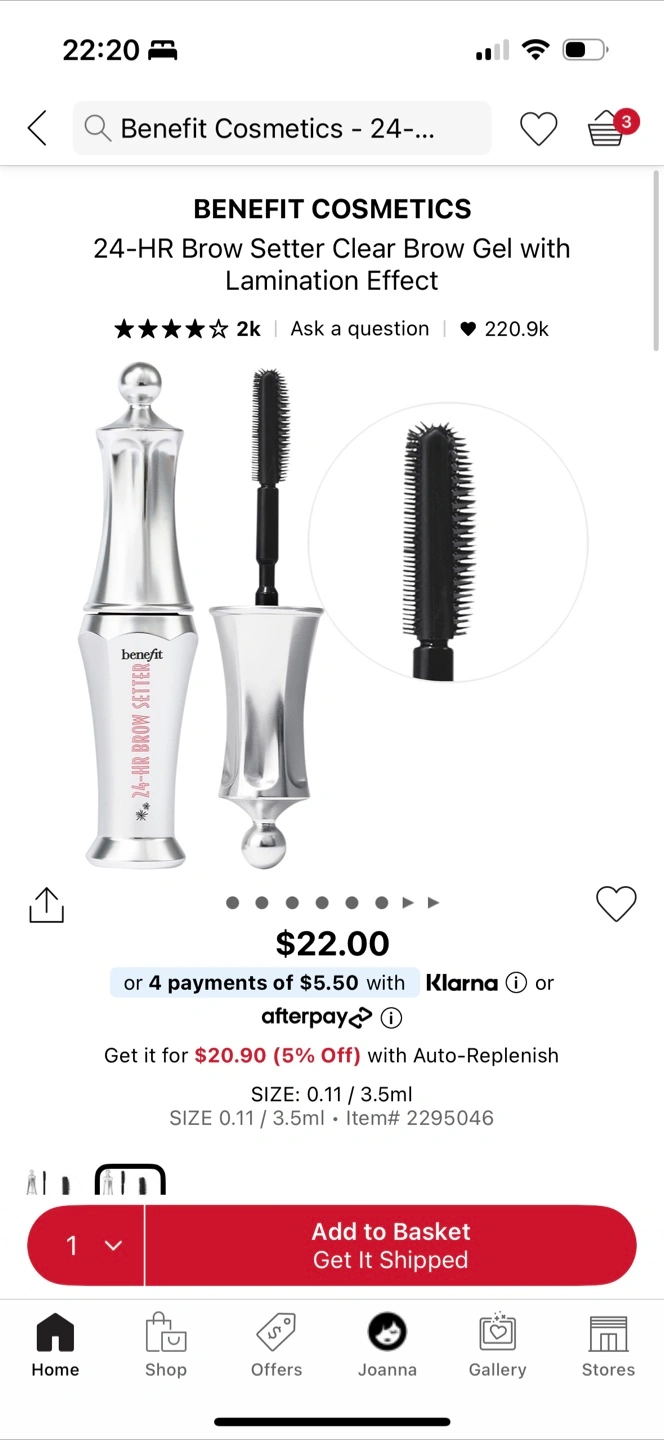Switch to the Shop tab
Screen dimensions: 664x1440
click(166, 1346)
